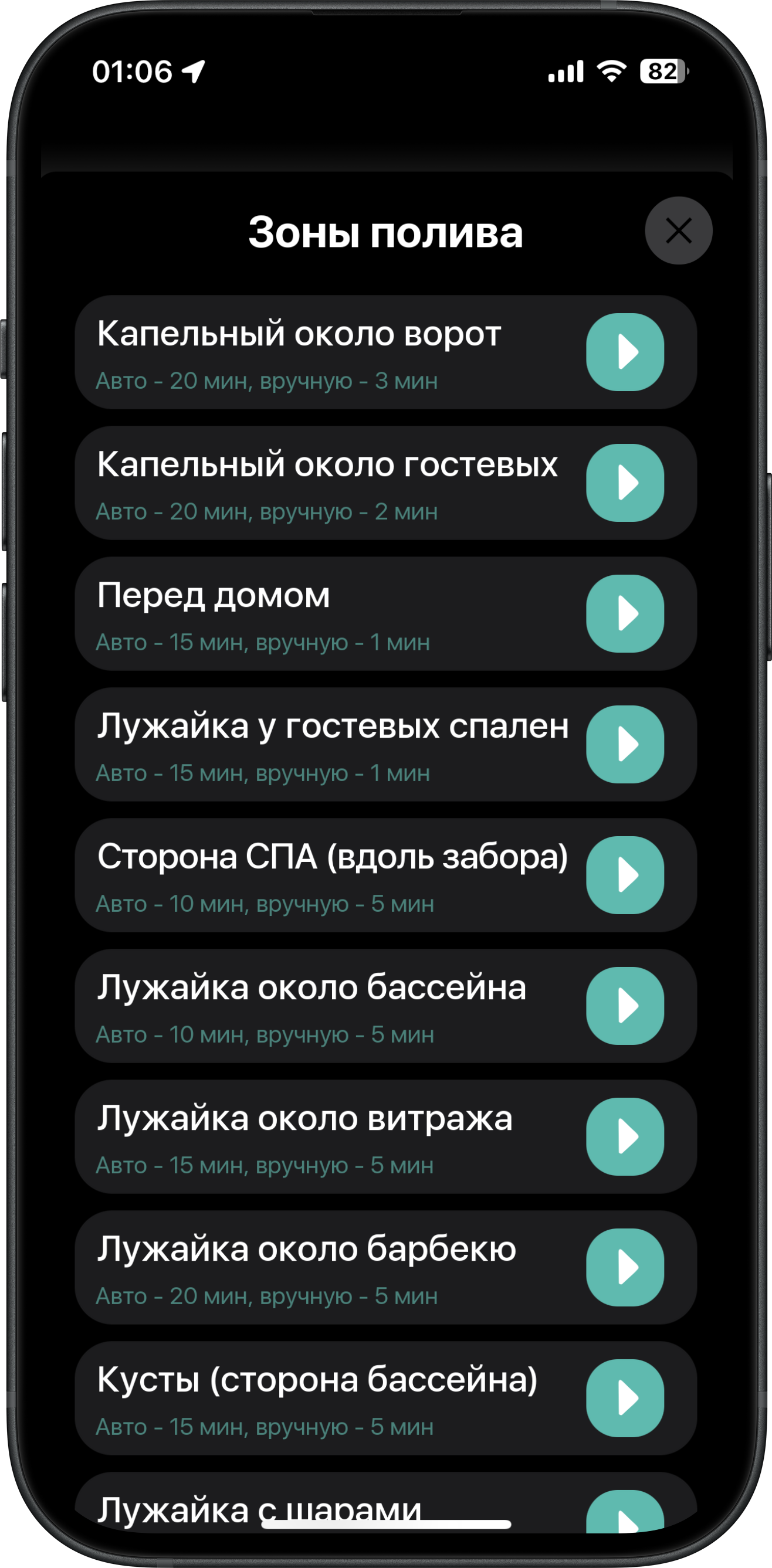Run the Сторона СПА (вдоль забора) zone
Viewport: 772px width, 1568px height.
(625, 875)
